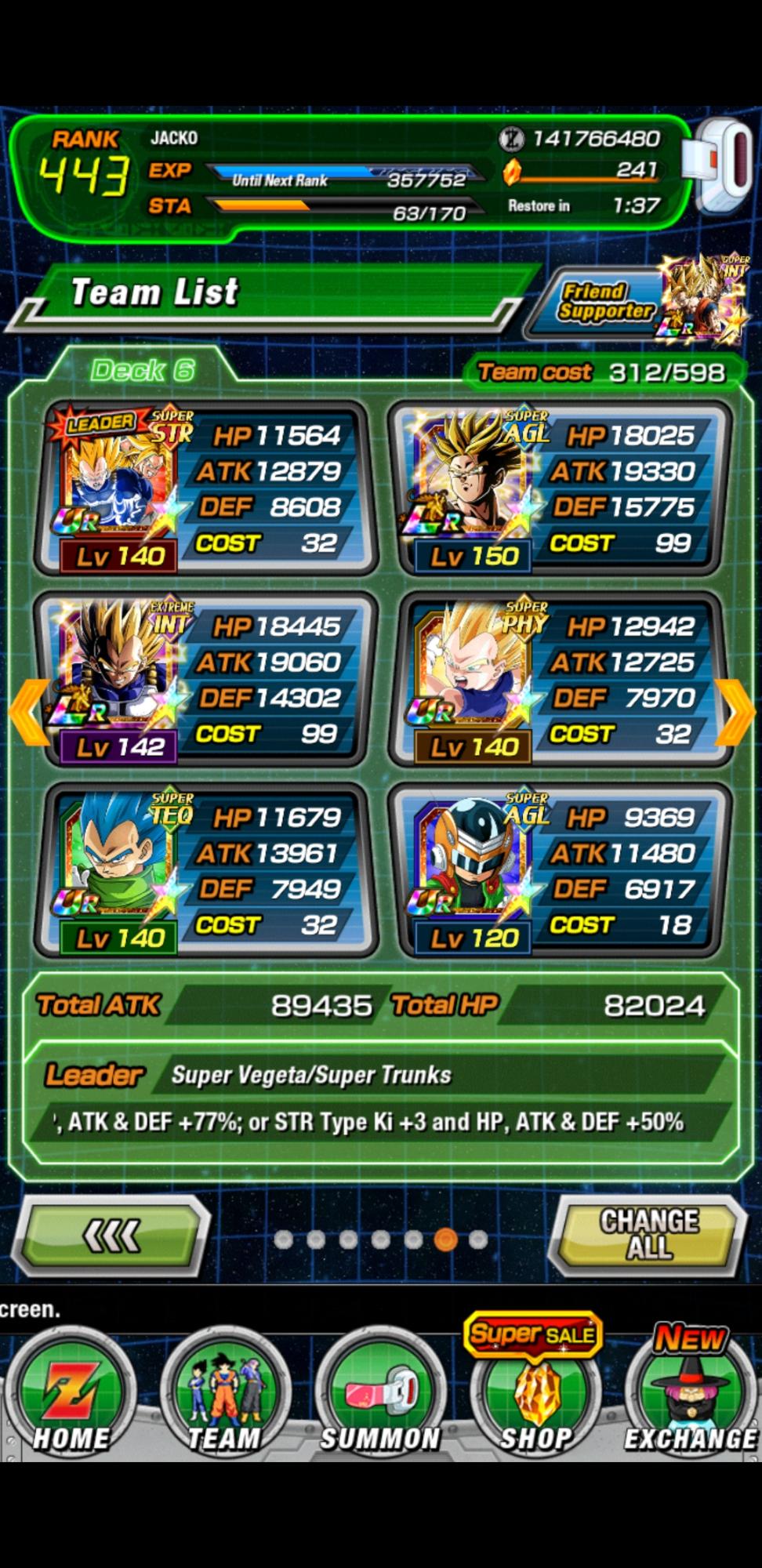Tap CHANGE ALL to replace the team

point(649,1235)
